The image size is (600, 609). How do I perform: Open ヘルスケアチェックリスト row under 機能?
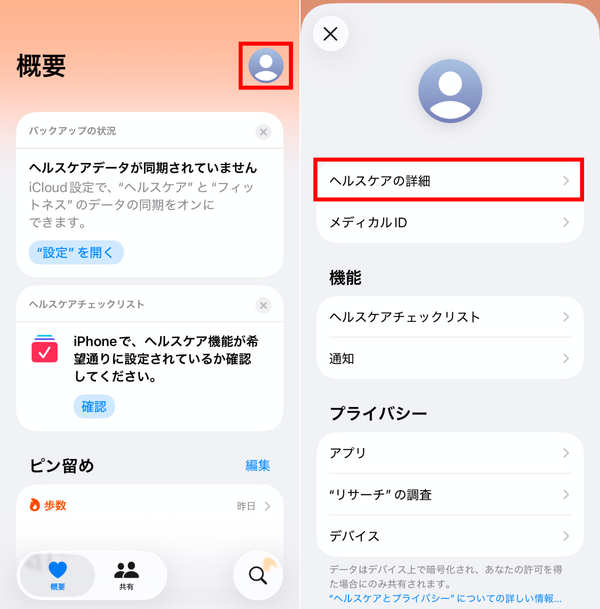[450, 317]
